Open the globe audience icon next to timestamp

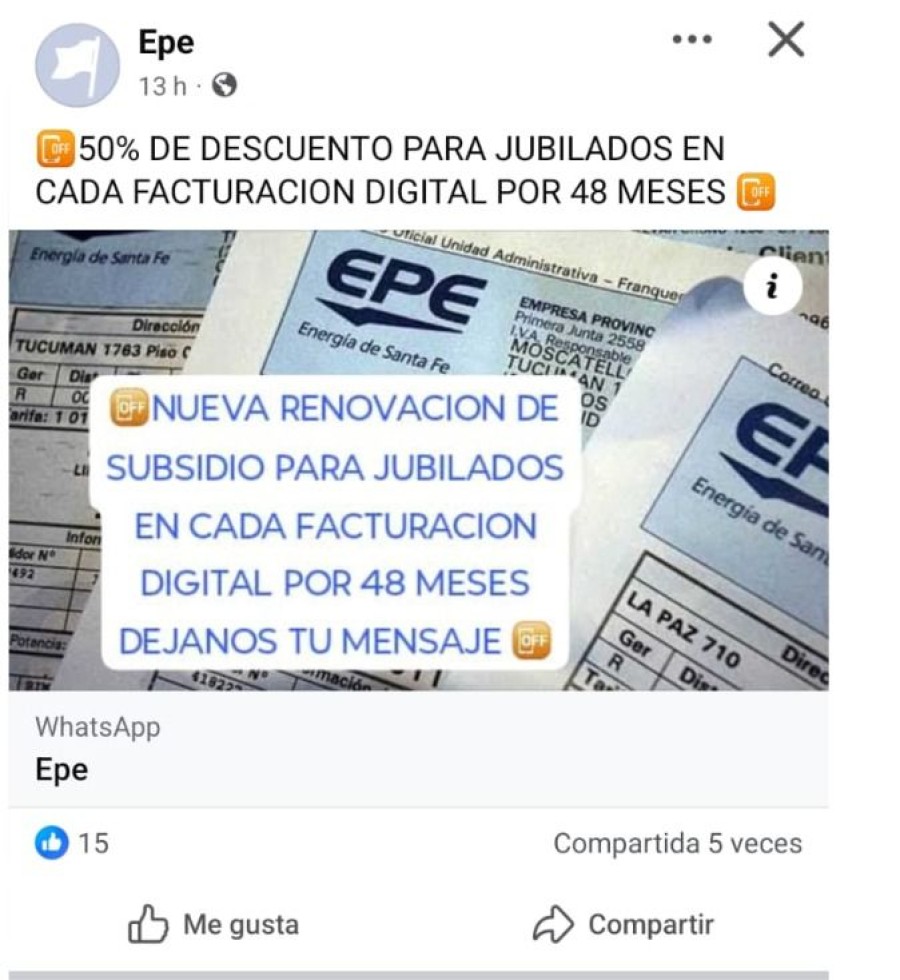point(225,84)
